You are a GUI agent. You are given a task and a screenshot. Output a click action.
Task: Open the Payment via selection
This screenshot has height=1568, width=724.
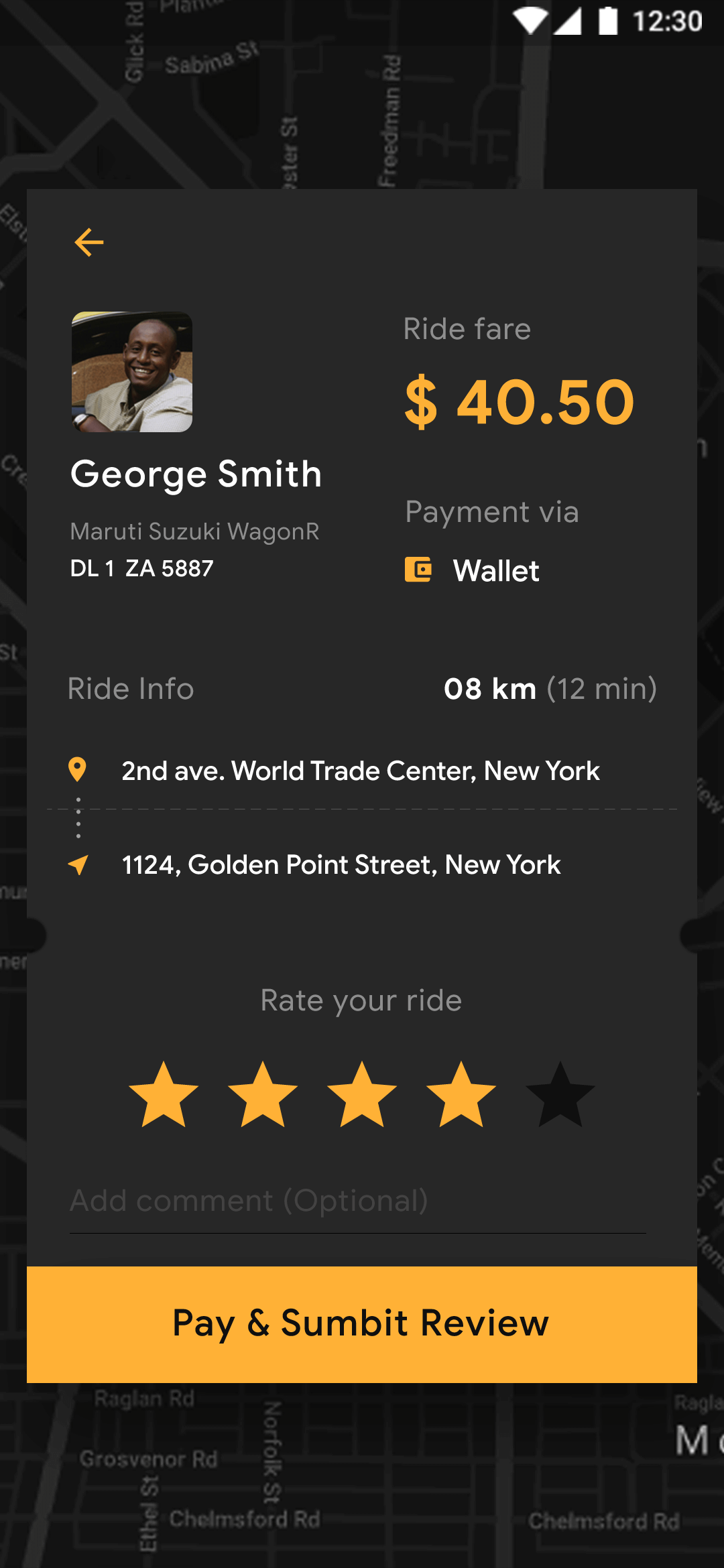[x=492, y=511]
